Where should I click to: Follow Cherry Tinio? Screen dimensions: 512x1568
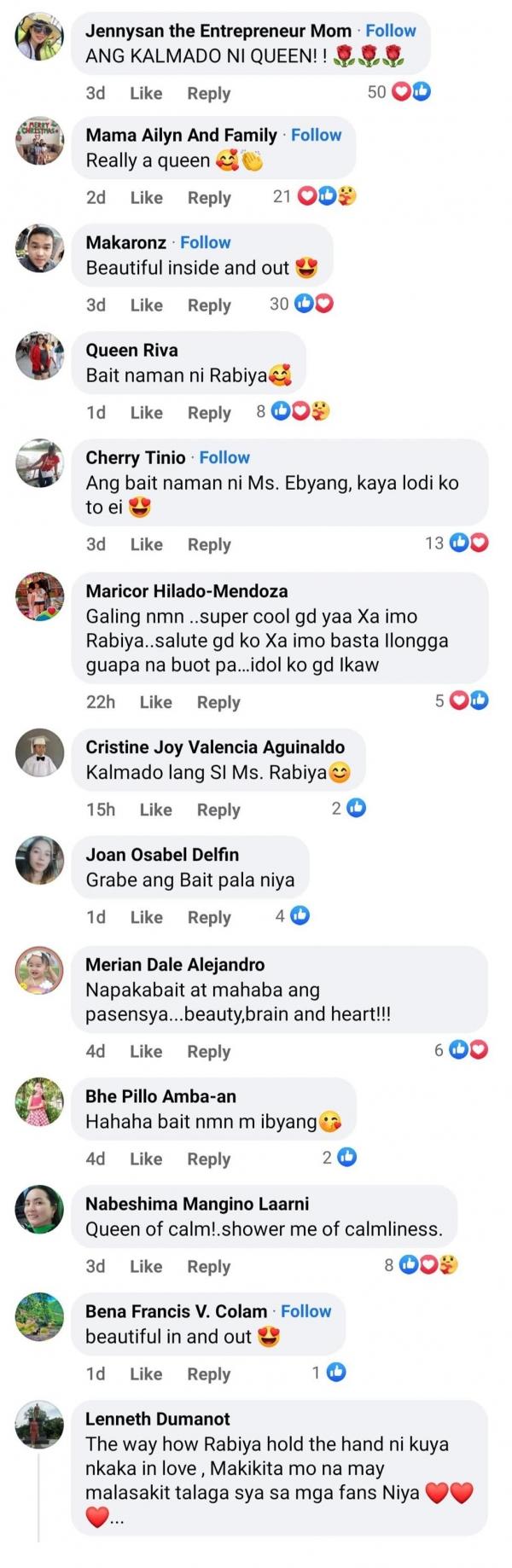(x=224, y=457)
